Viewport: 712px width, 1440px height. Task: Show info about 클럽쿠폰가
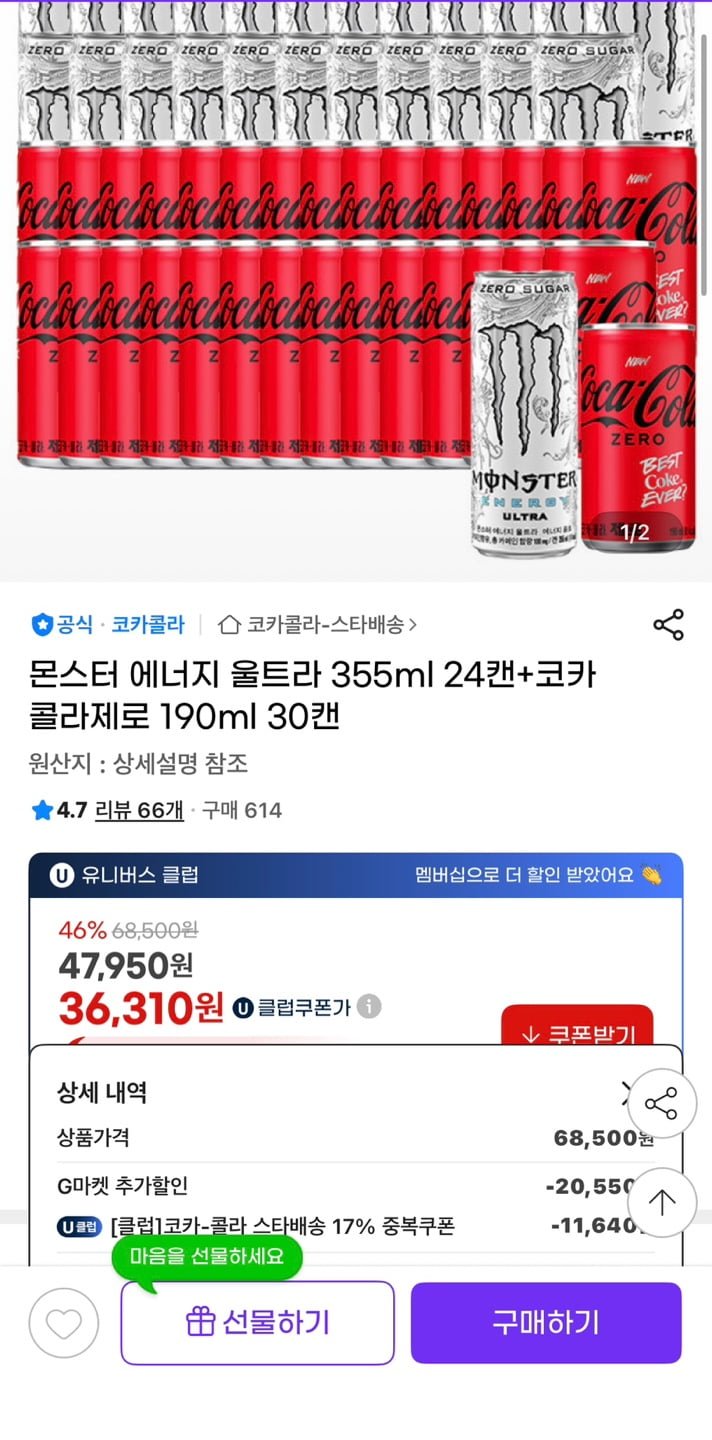pos(369,1007)
